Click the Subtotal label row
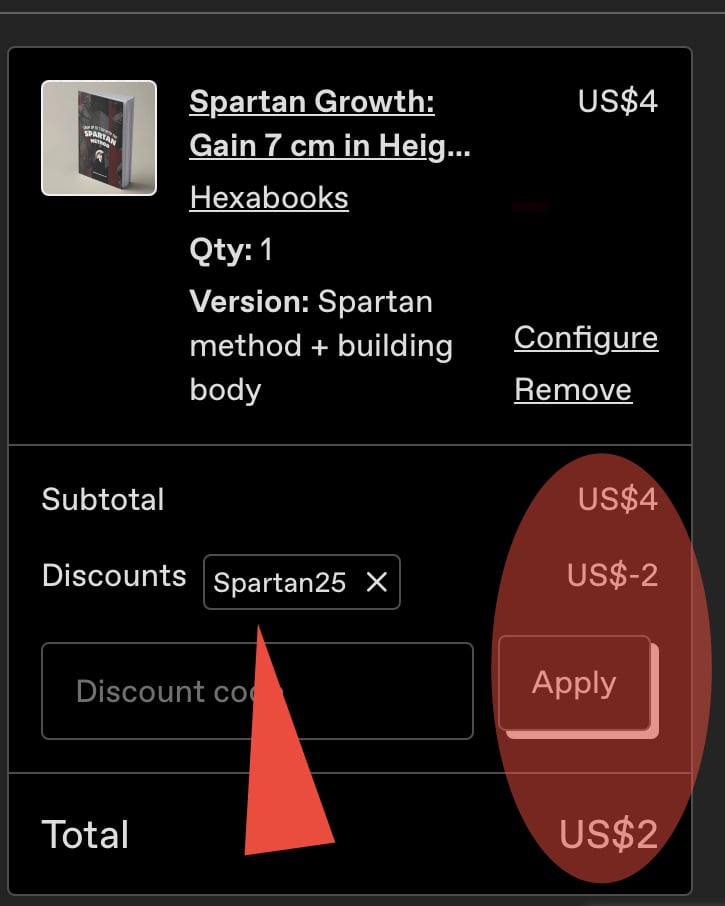Image resolution: width=725 pixels, height=906 pixels. pyautogui.click(x=103, y=499)
